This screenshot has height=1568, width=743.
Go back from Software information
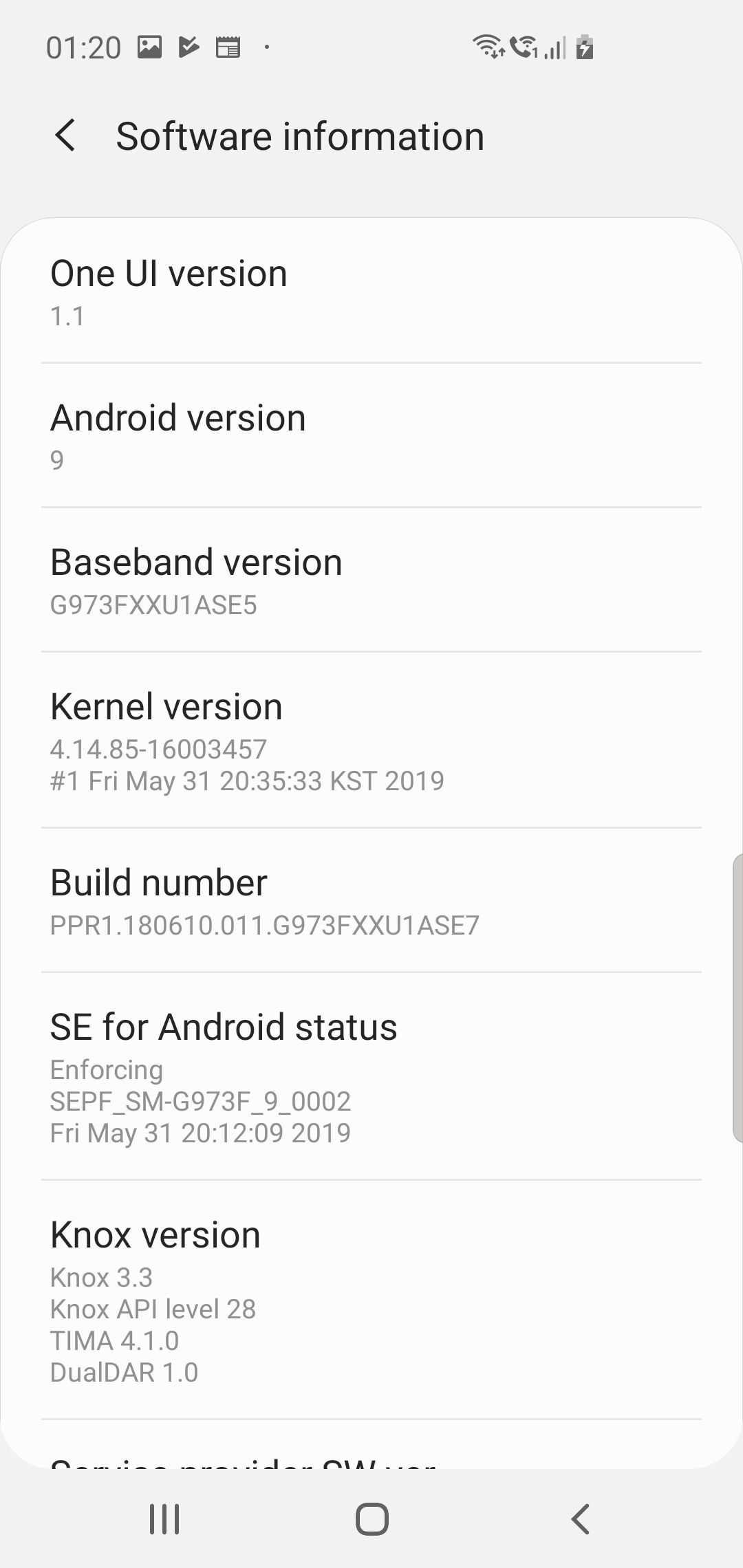[x=65, y=135]
